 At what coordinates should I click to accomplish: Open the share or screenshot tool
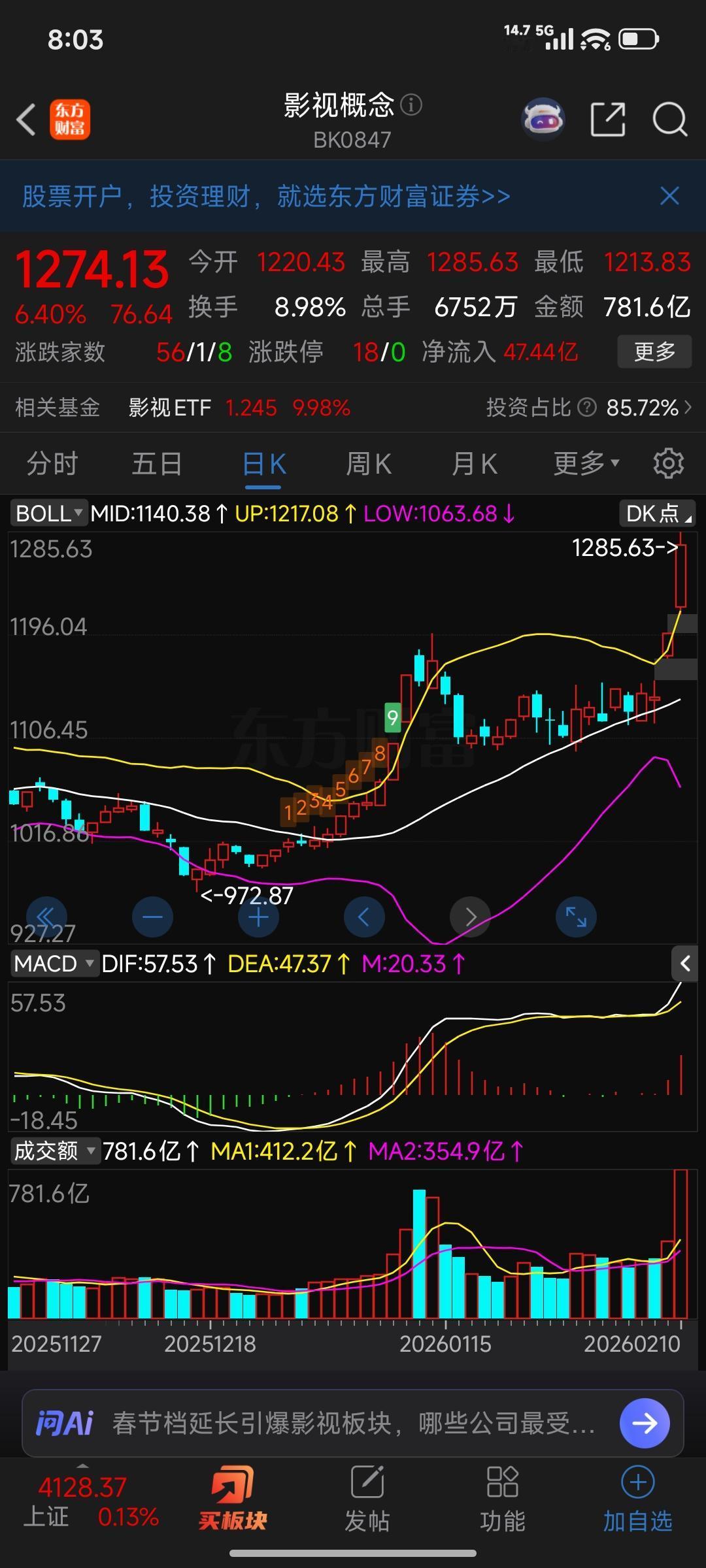tap(608, 119)
